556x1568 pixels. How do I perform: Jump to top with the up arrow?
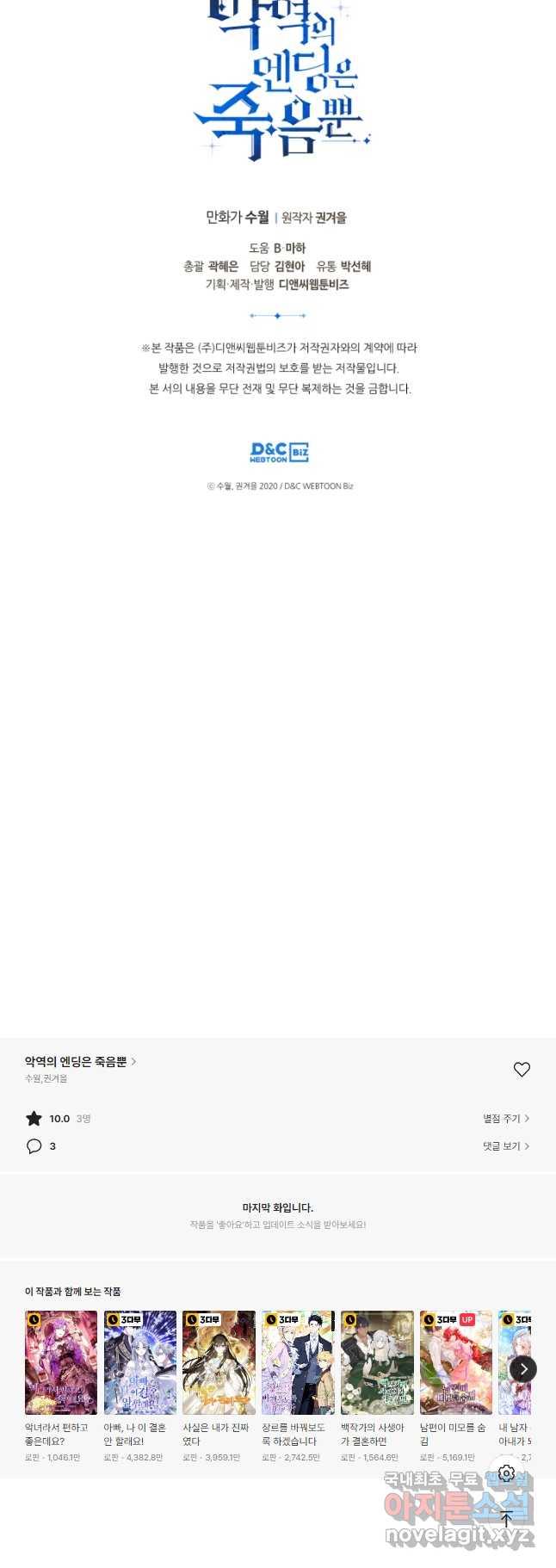click(506, 1518)
